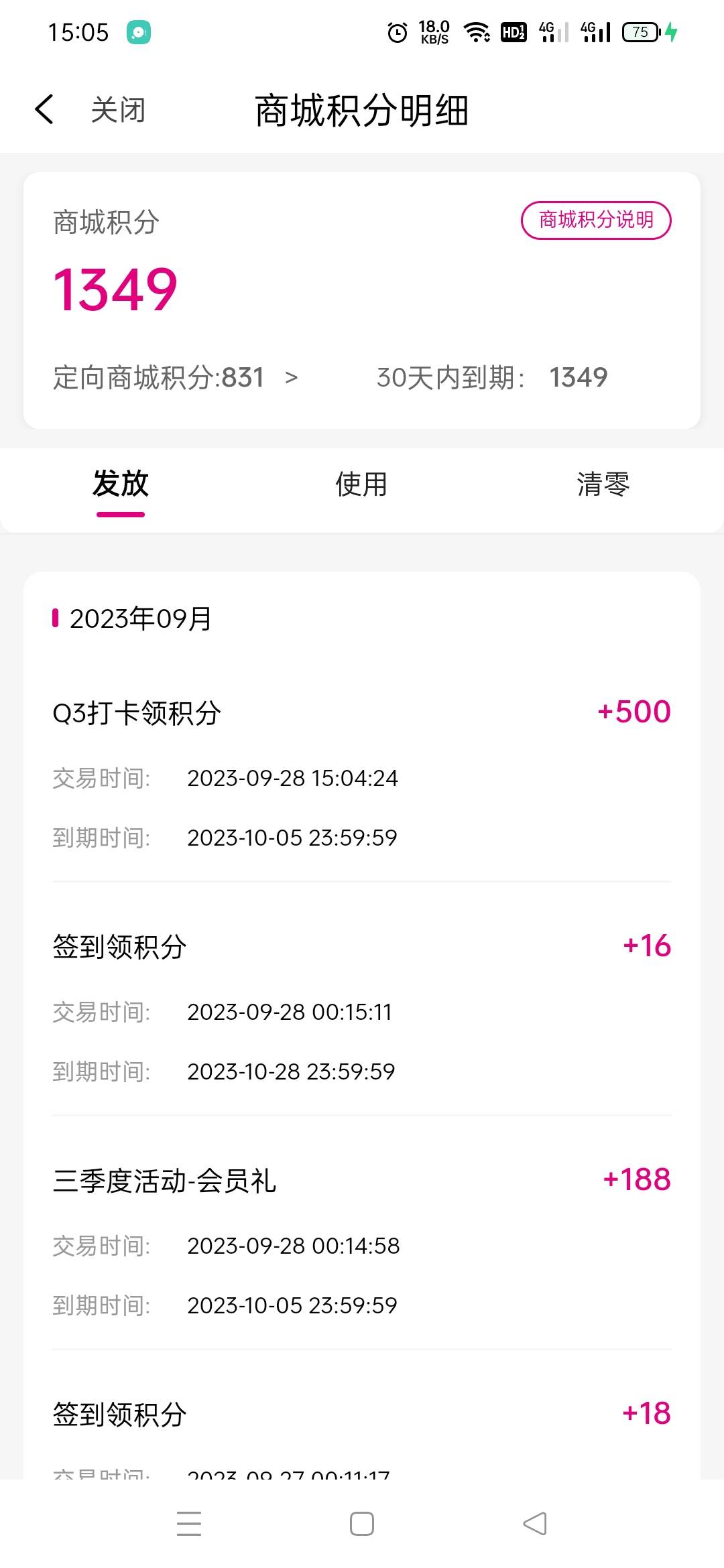Open 商城积分说明 explanation
Viewport: 724px width, 1568px height.
pyautogui.click(x=596, y=220)
